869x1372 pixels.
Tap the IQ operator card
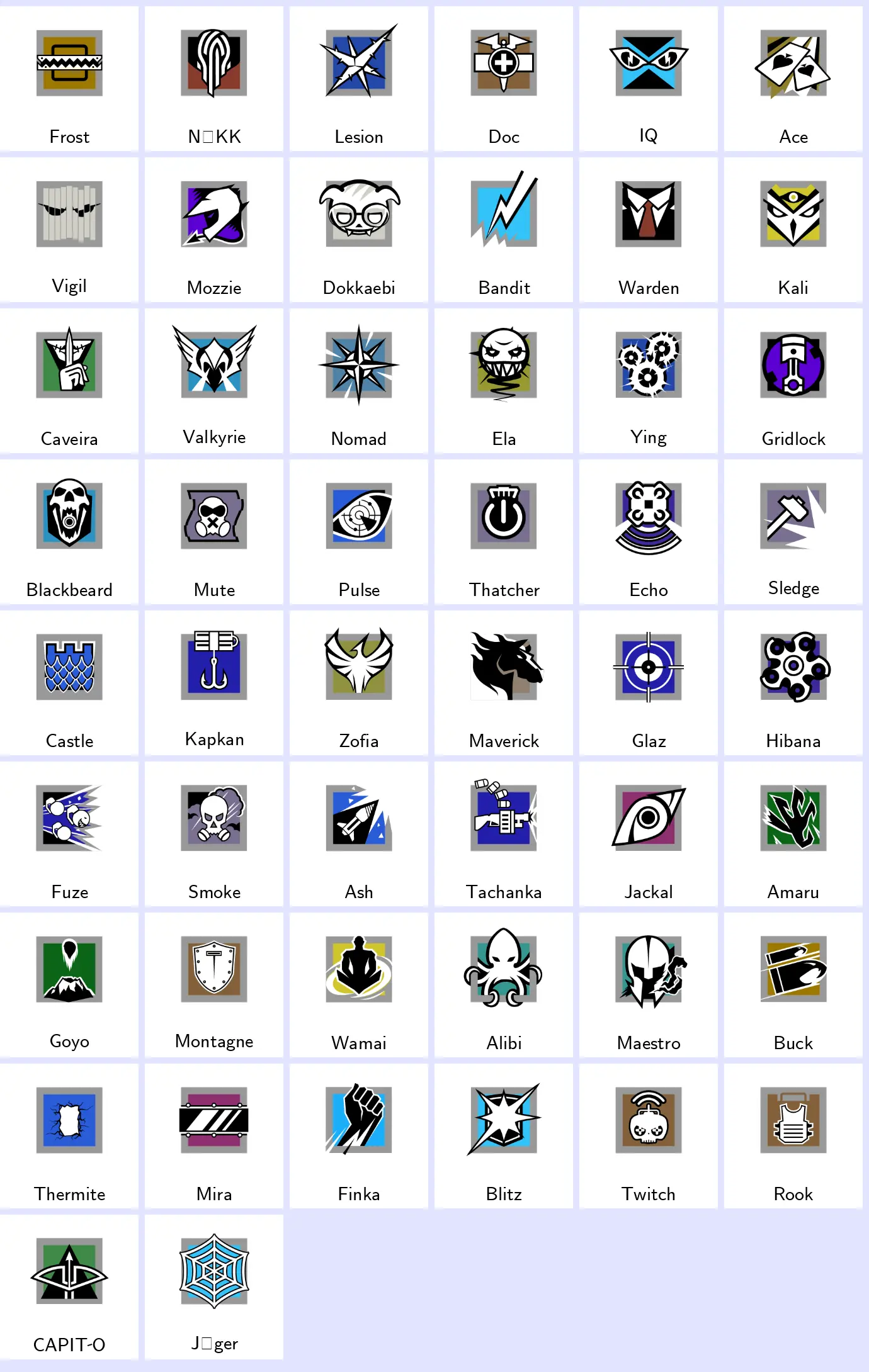coord(649,79)
